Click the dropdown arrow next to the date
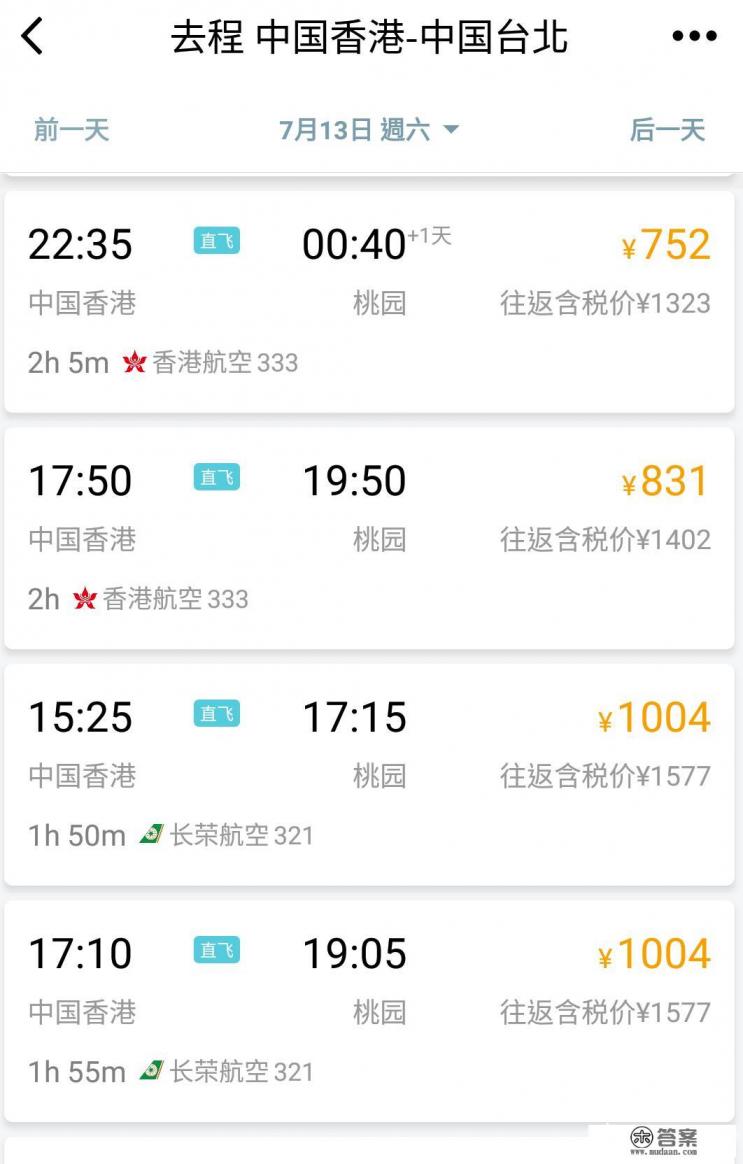 [x=451, y=129]
